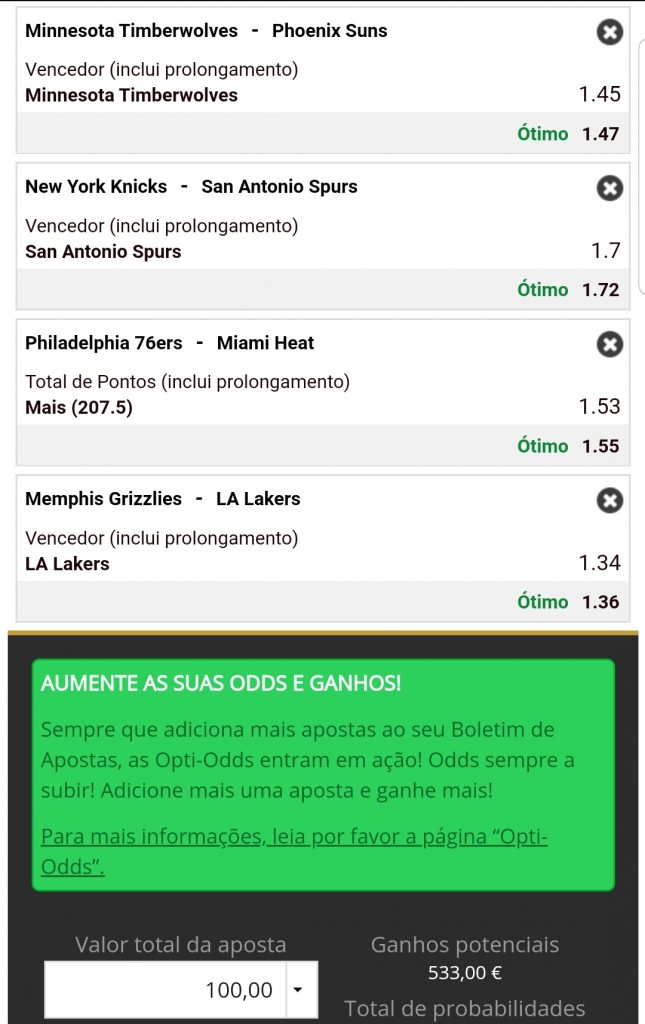The width and height of the screenshot is (645, 1024).
Task: Remove the New York Knicks vs Spurs bet
Action: click(609, 188)
